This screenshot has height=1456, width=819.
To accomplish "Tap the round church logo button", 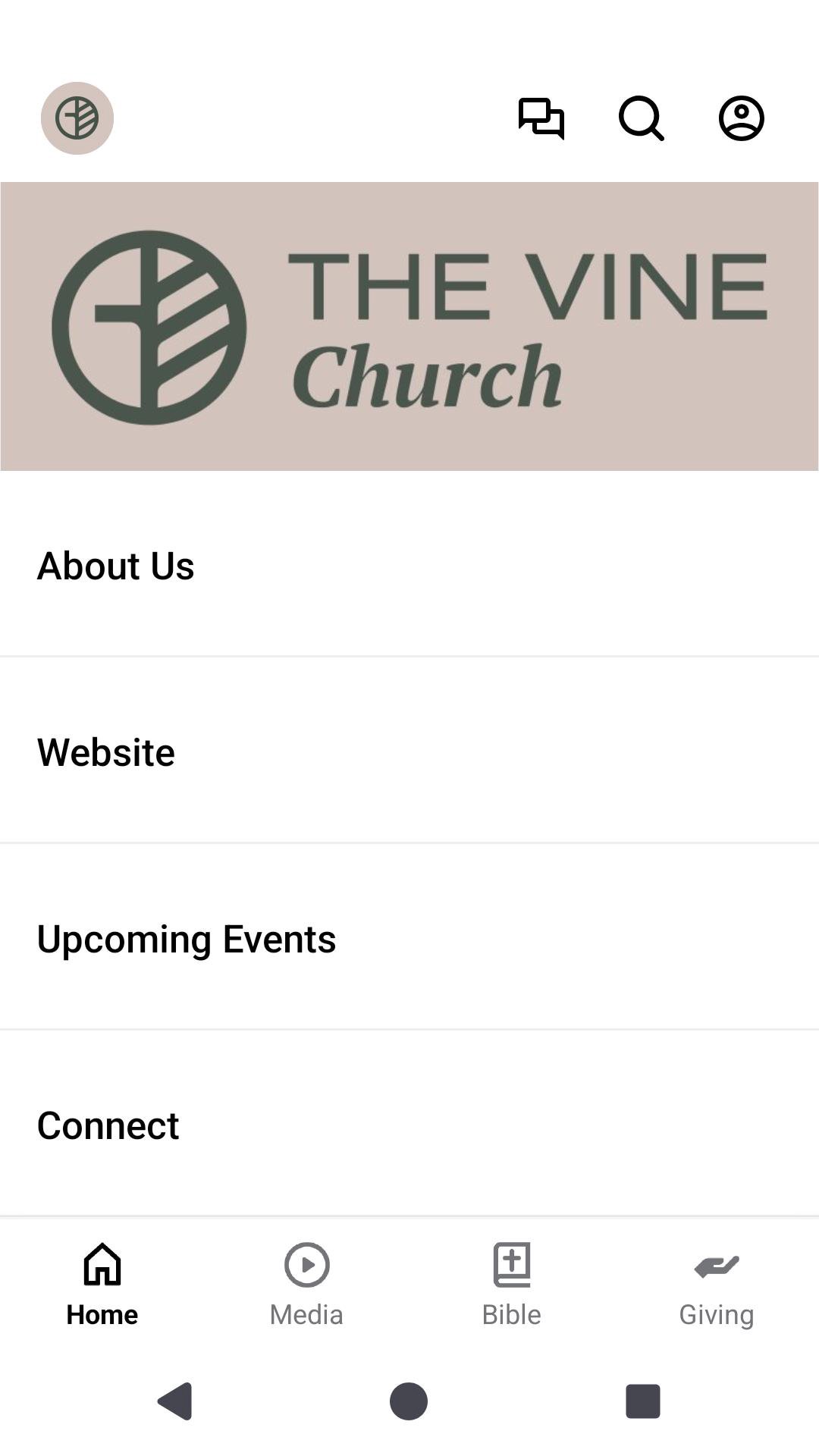I will pyautogui.click(x=77, y=118).
